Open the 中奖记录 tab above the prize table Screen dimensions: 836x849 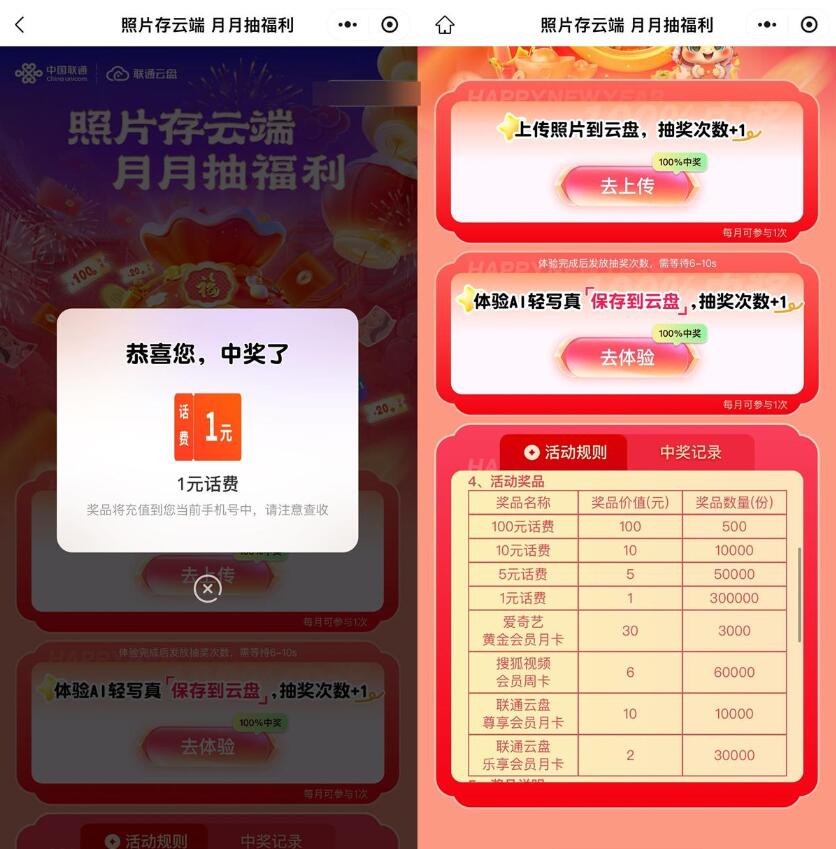(690, 452)
